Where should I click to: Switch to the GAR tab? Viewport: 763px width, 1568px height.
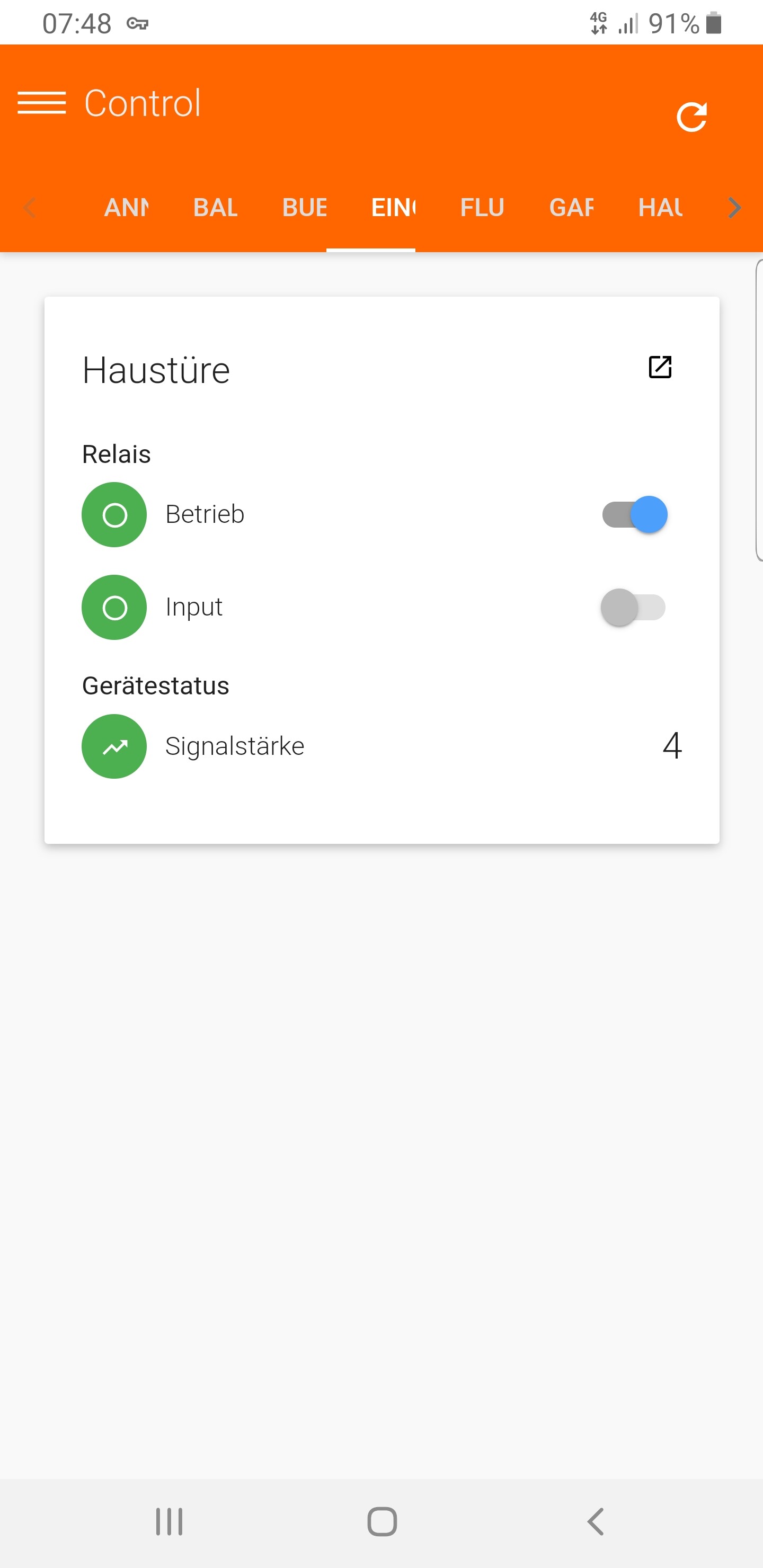coord(571,208)
